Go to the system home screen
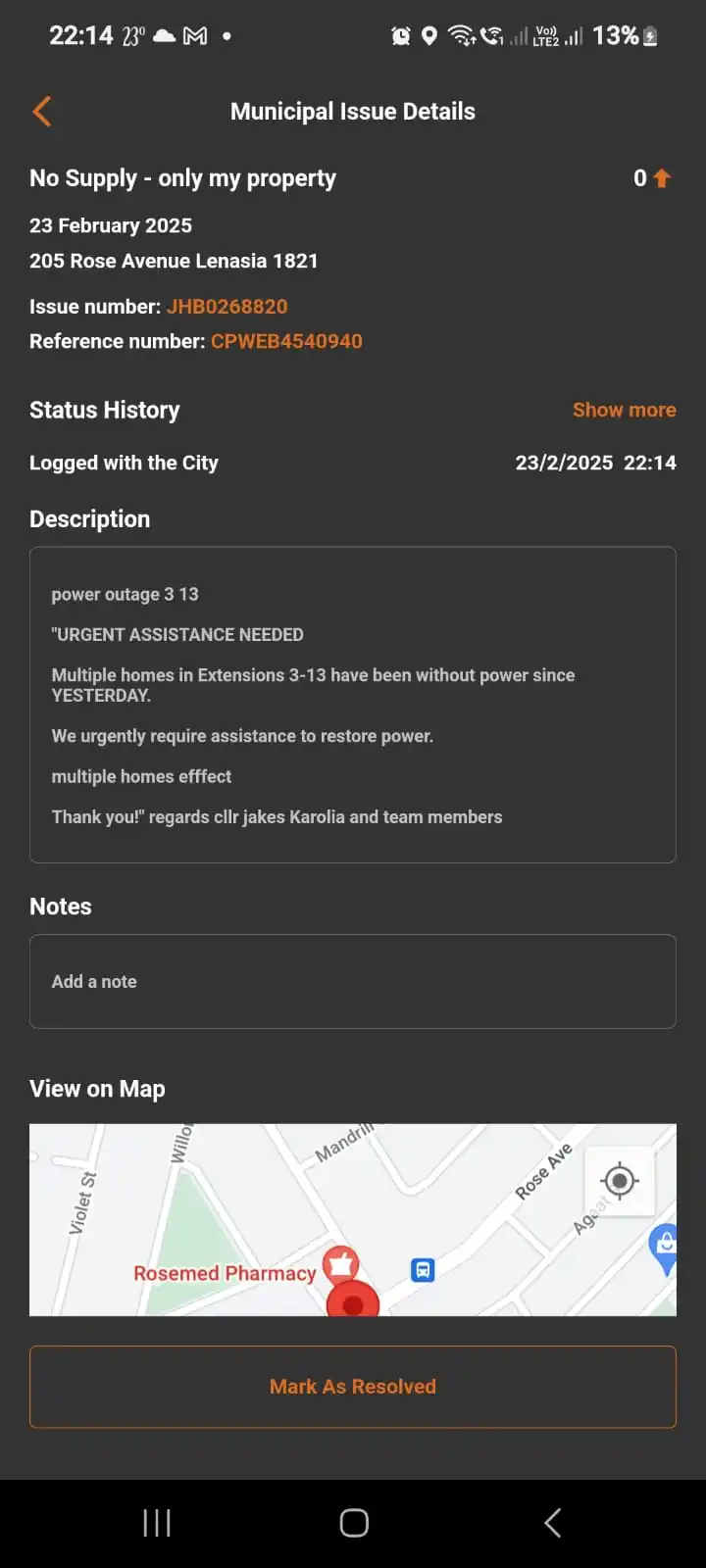The image size is (706, 1568). click(x=353, y=1523)
